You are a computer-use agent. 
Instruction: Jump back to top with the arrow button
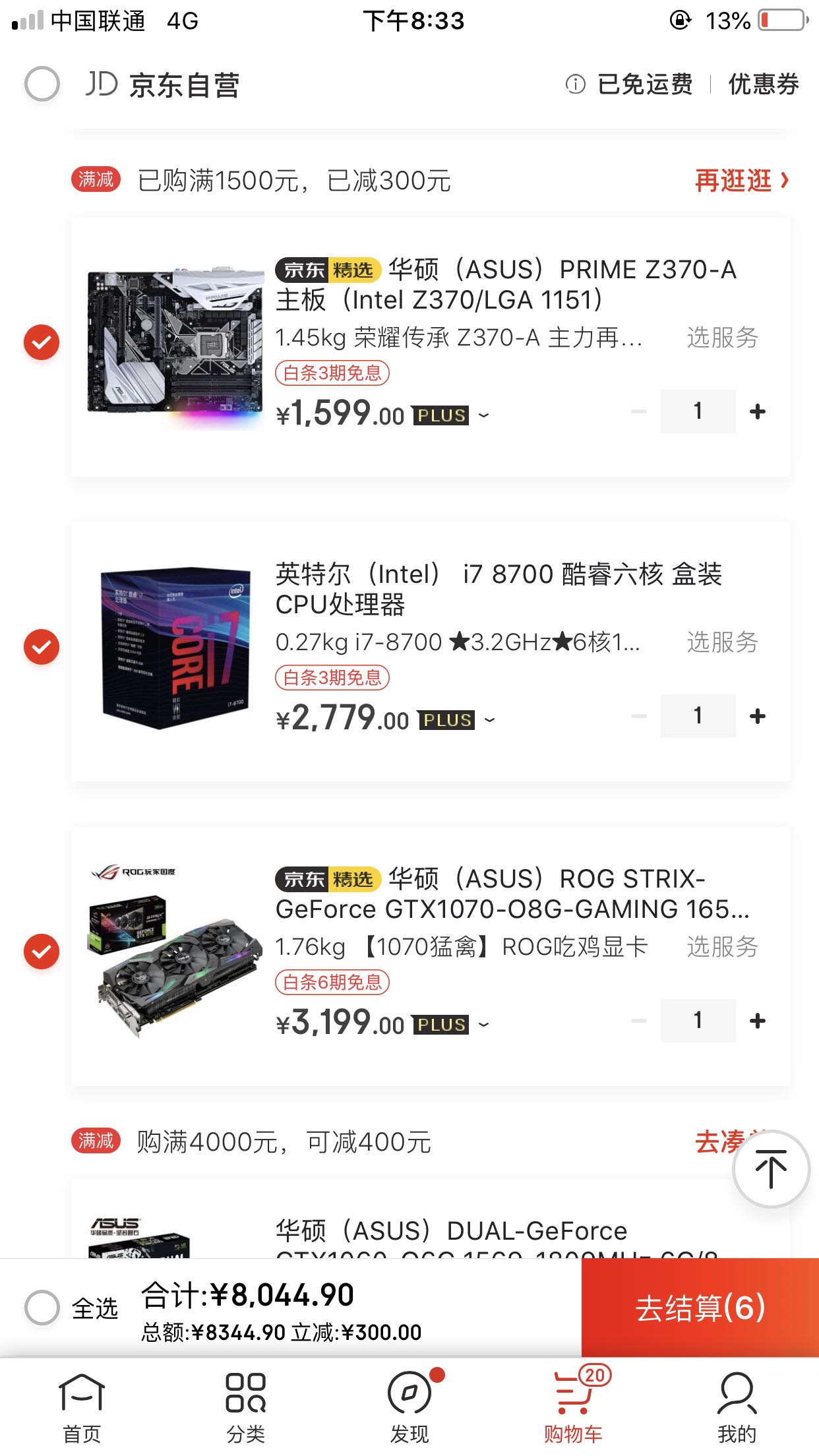pyautogui.click(x=770, y=1168)
